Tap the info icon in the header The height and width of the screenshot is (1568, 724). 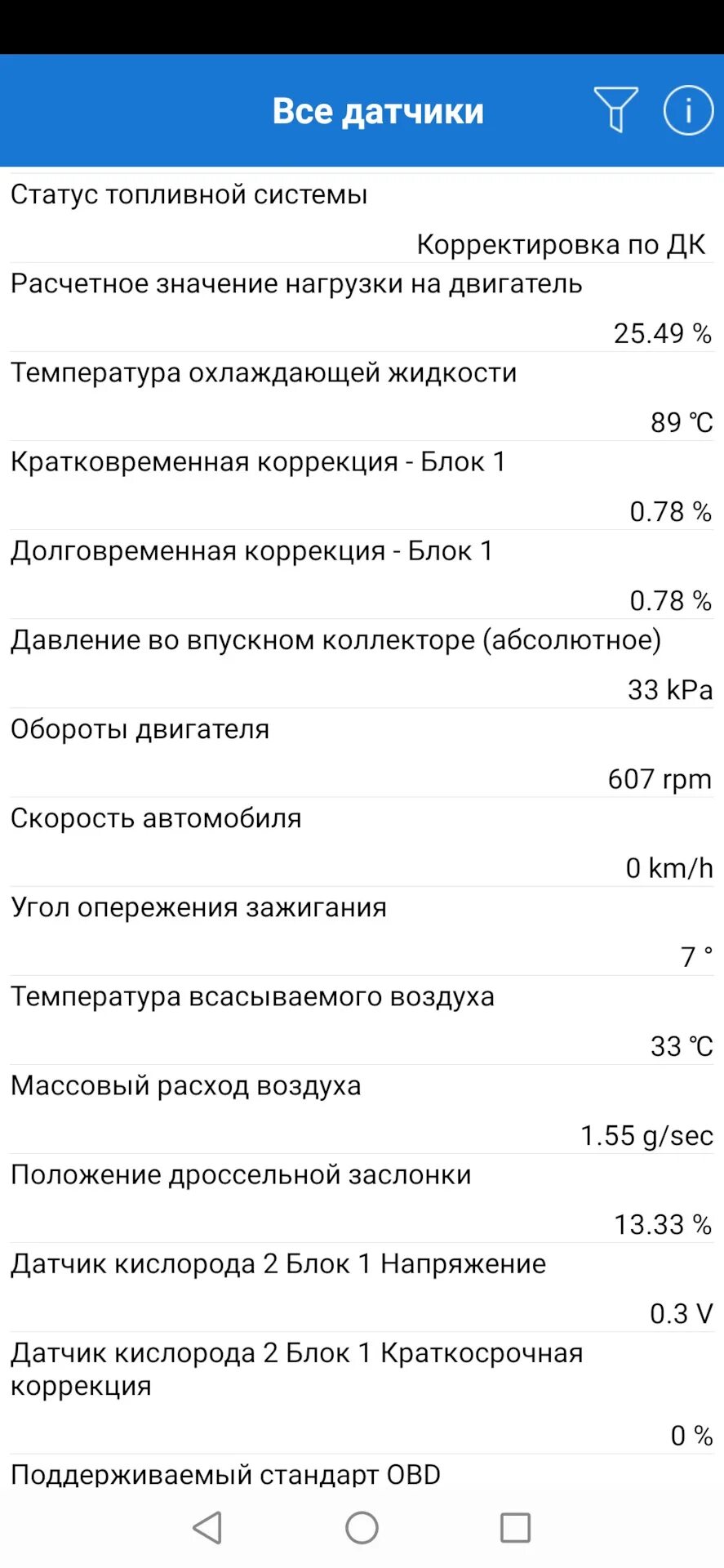[x=687, y=110]
